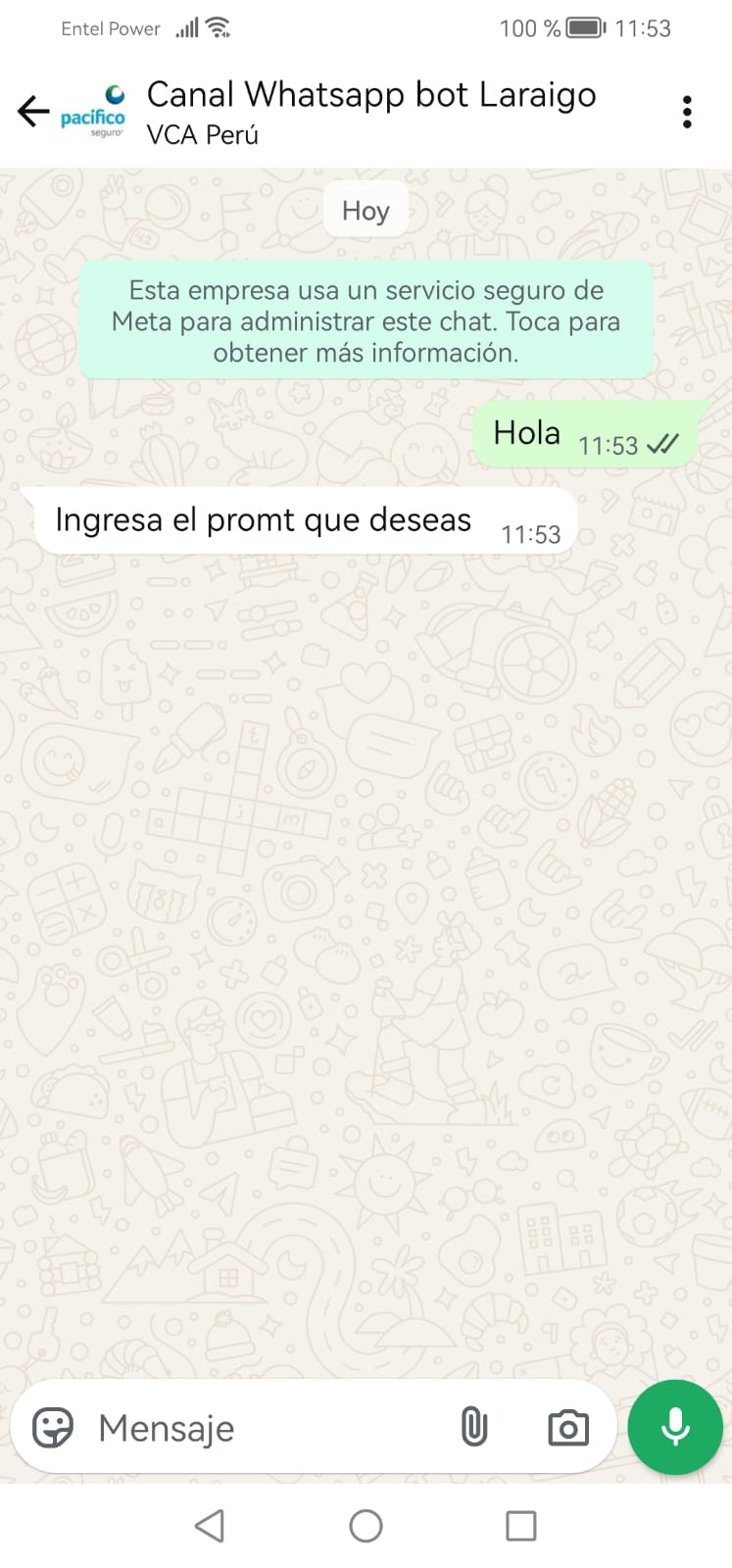Tap the Meta secure service info banner
Screen dimensions: 732x1568
tap(366, 320)
